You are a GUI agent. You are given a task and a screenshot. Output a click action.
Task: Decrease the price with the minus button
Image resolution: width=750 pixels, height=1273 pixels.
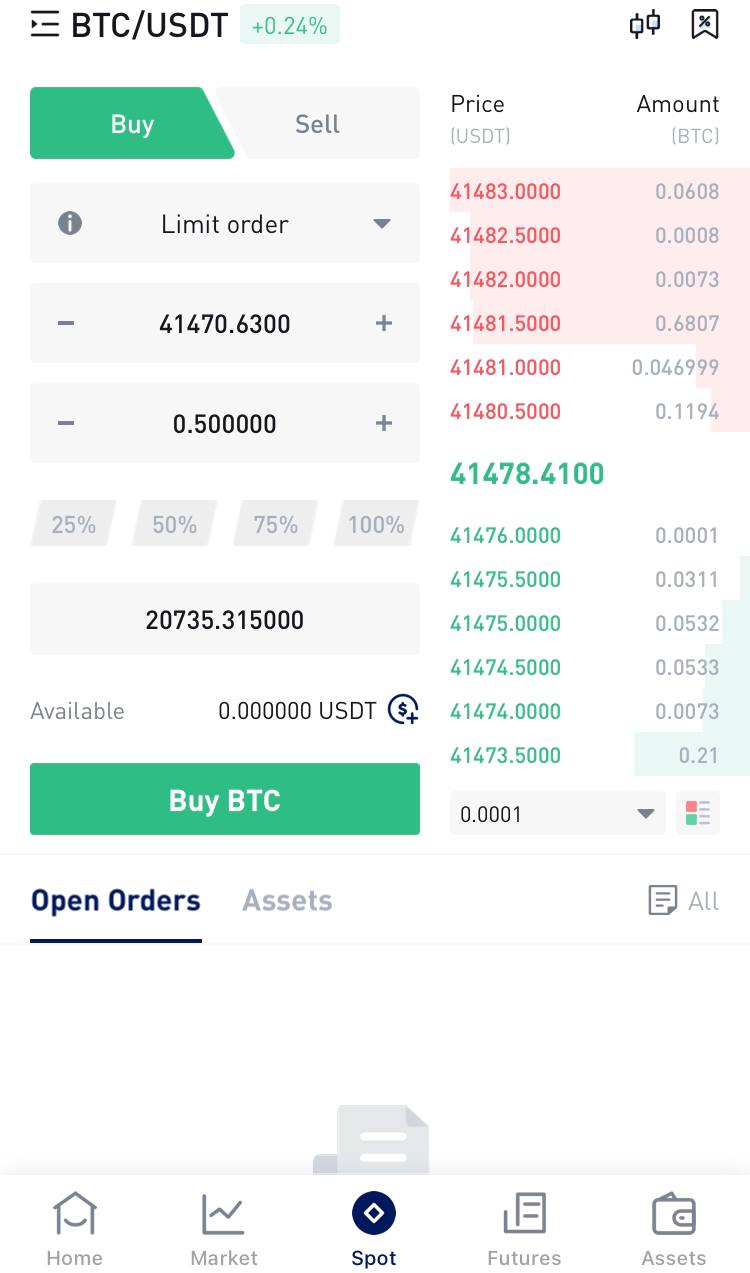click(66, 323)
